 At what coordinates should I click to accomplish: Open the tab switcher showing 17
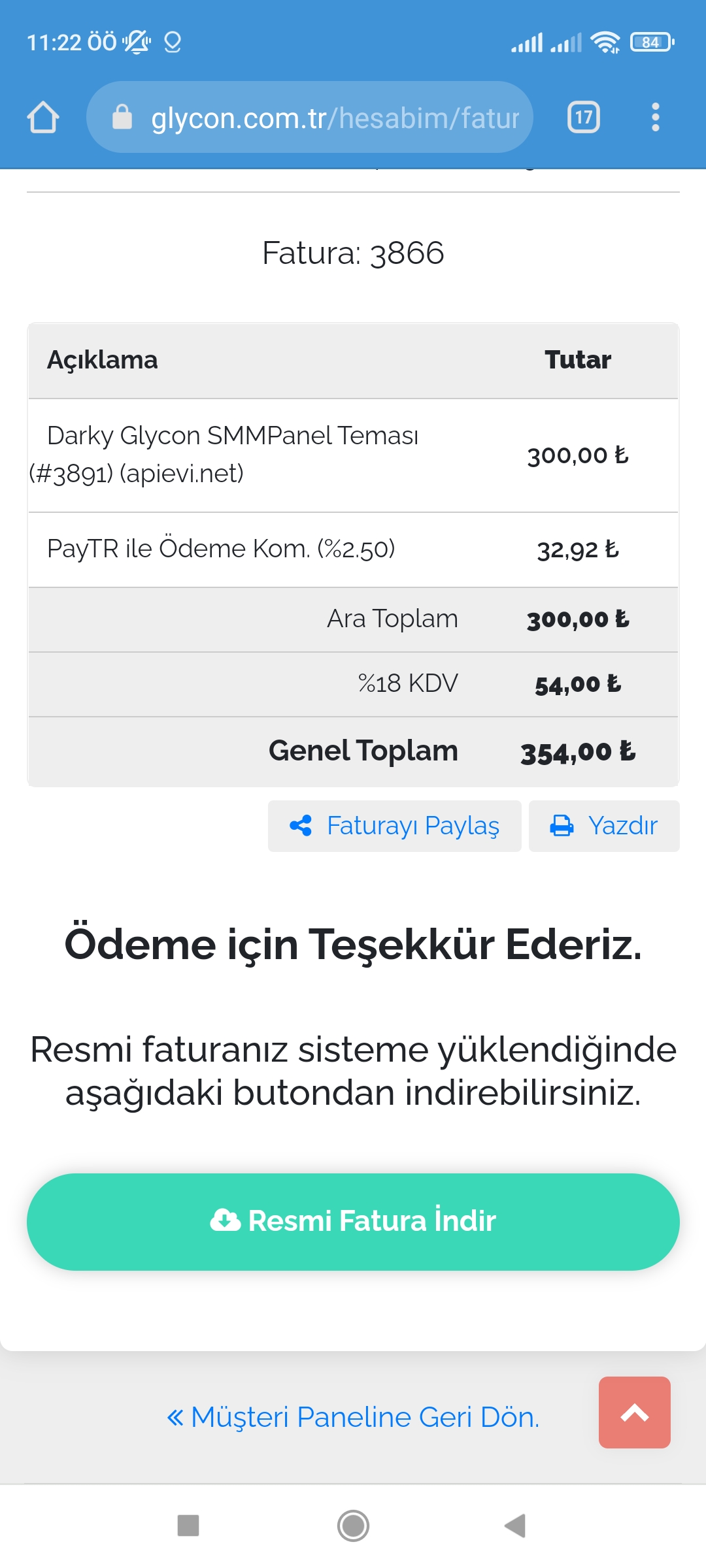584,118
